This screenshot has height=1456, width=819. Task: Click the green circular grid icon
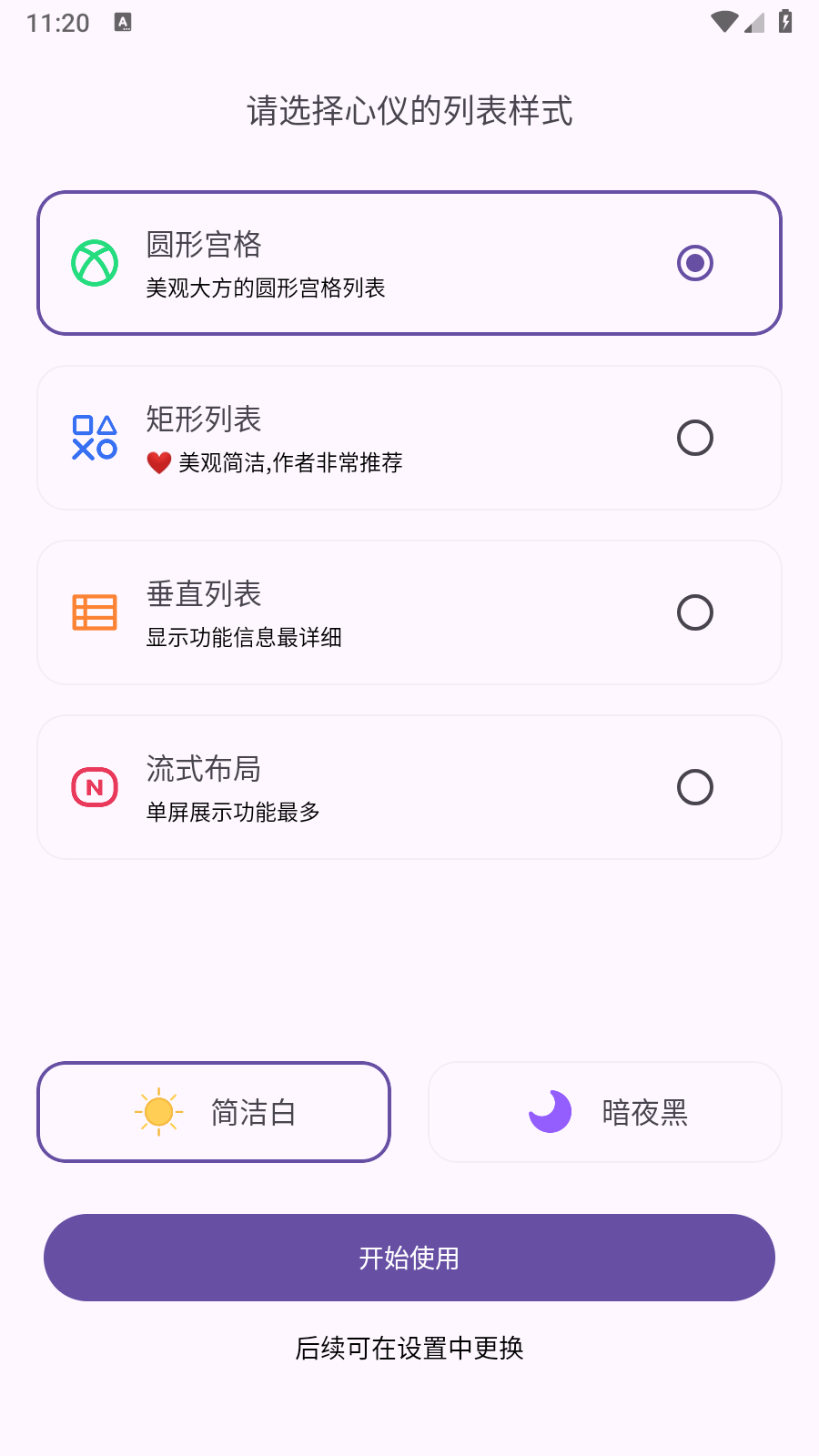click(x=94, y=262)
